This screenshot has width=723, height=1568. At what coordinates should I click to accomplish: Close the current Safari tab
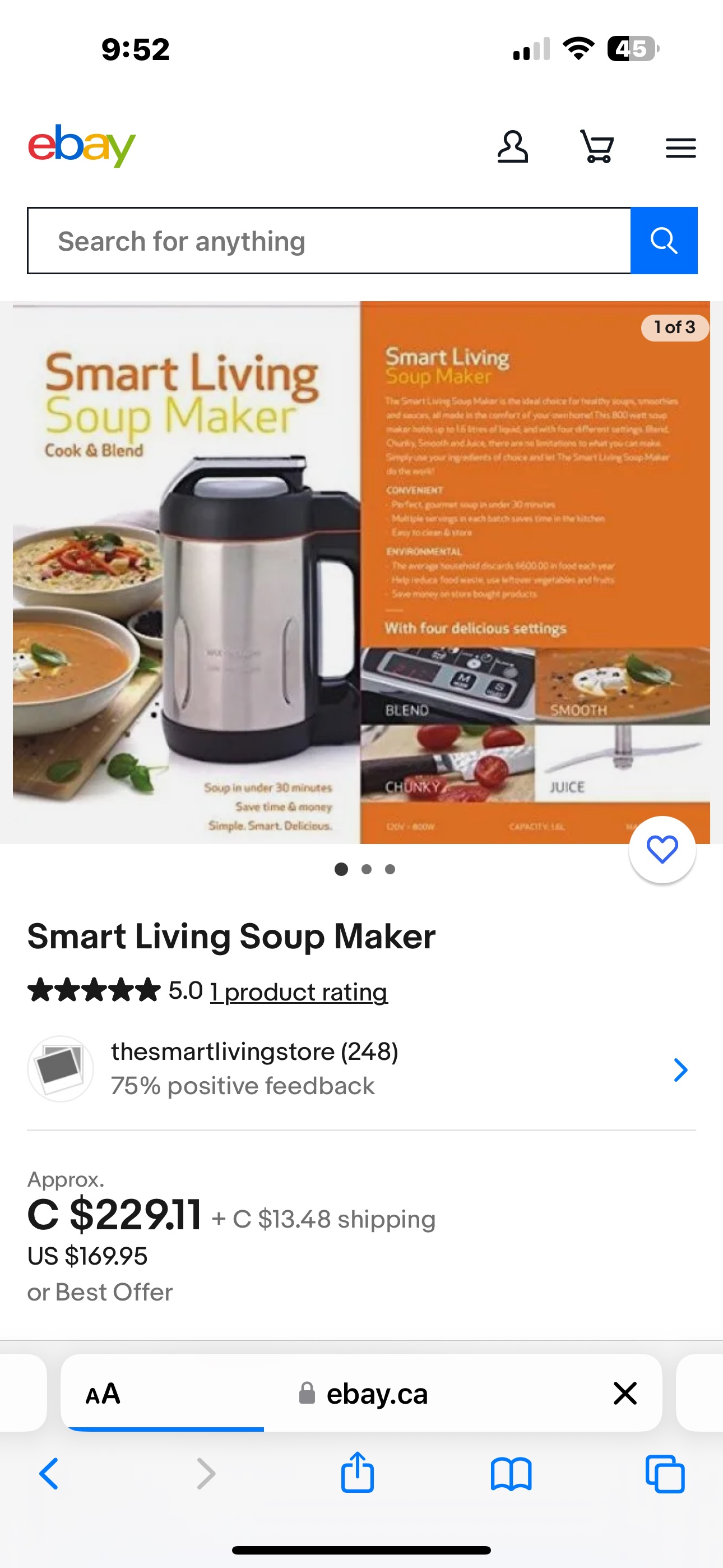point(625,1394)
